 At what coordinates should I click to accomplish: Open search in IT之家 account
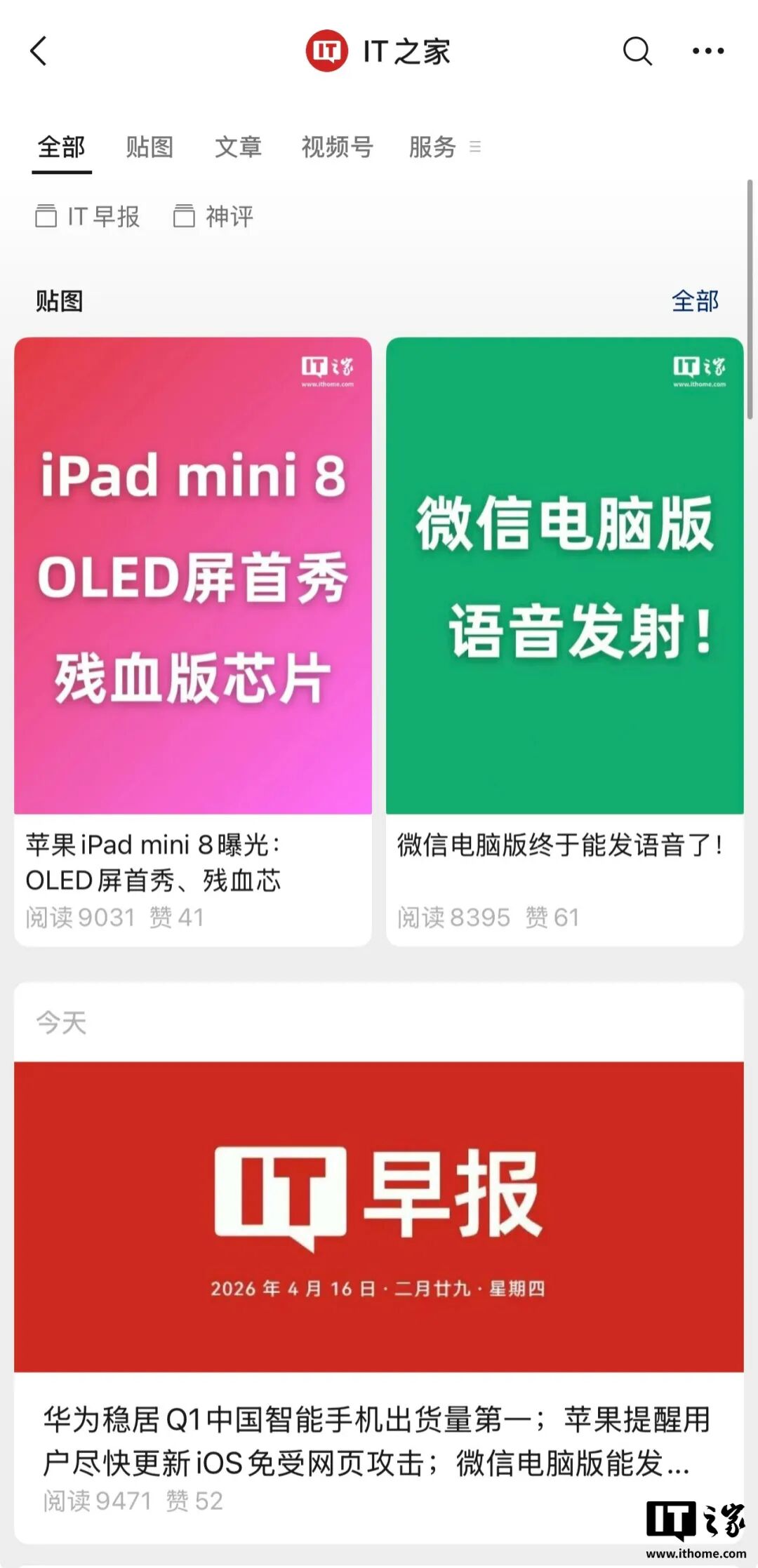coord(637,51)
